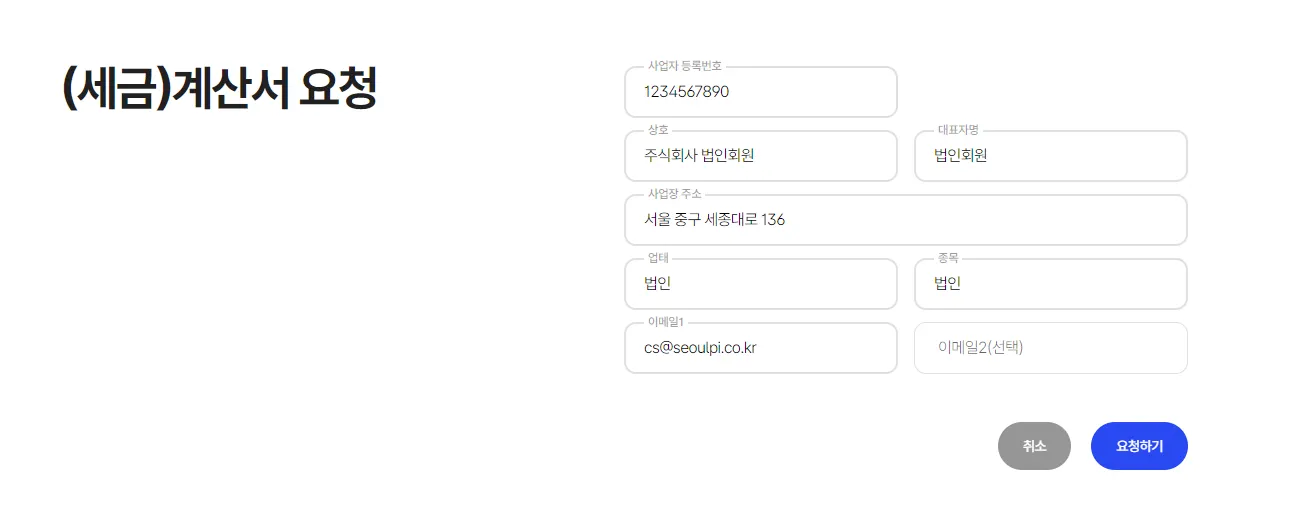The image size is (1296, 513).
Task: Tap the optional 이메일2(선택) field
Action: [1050, 348]
